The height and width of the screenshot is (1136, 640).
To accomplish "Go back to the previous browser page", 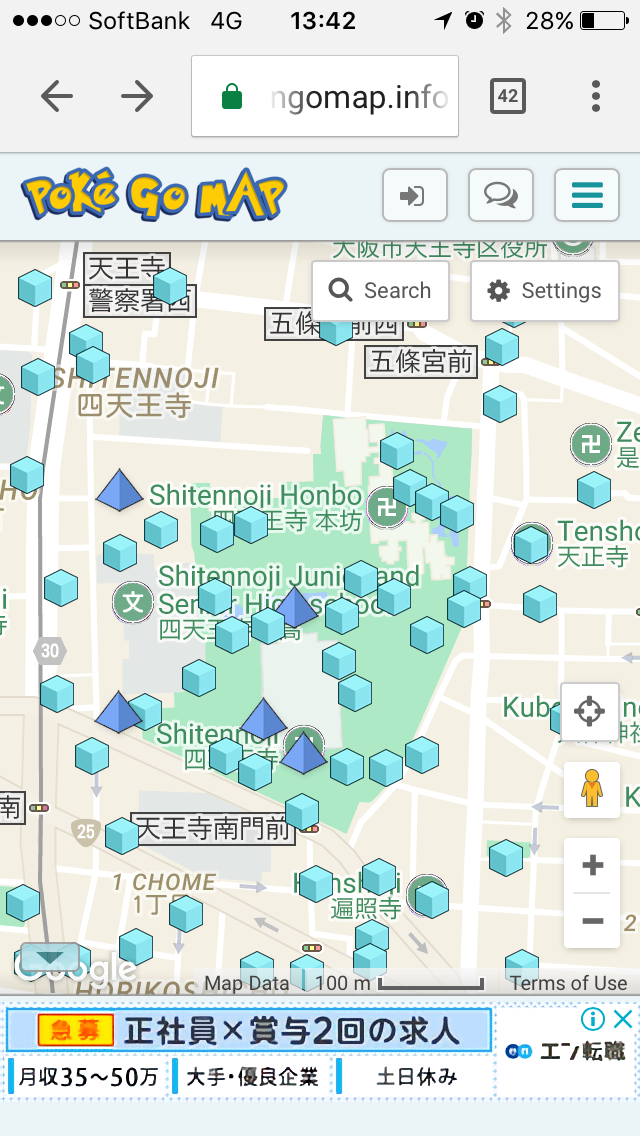I will [x=57, y=96].
